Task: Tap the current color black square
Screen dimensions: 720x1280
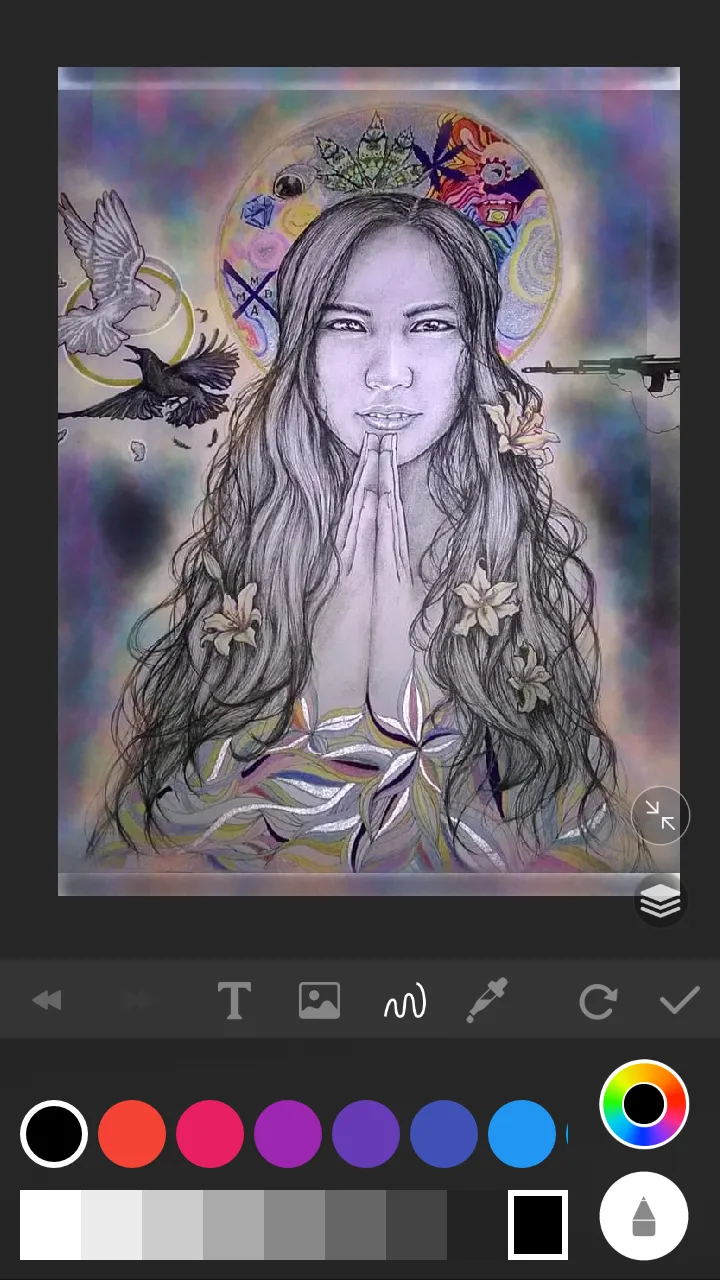Action: [538, 1224]
